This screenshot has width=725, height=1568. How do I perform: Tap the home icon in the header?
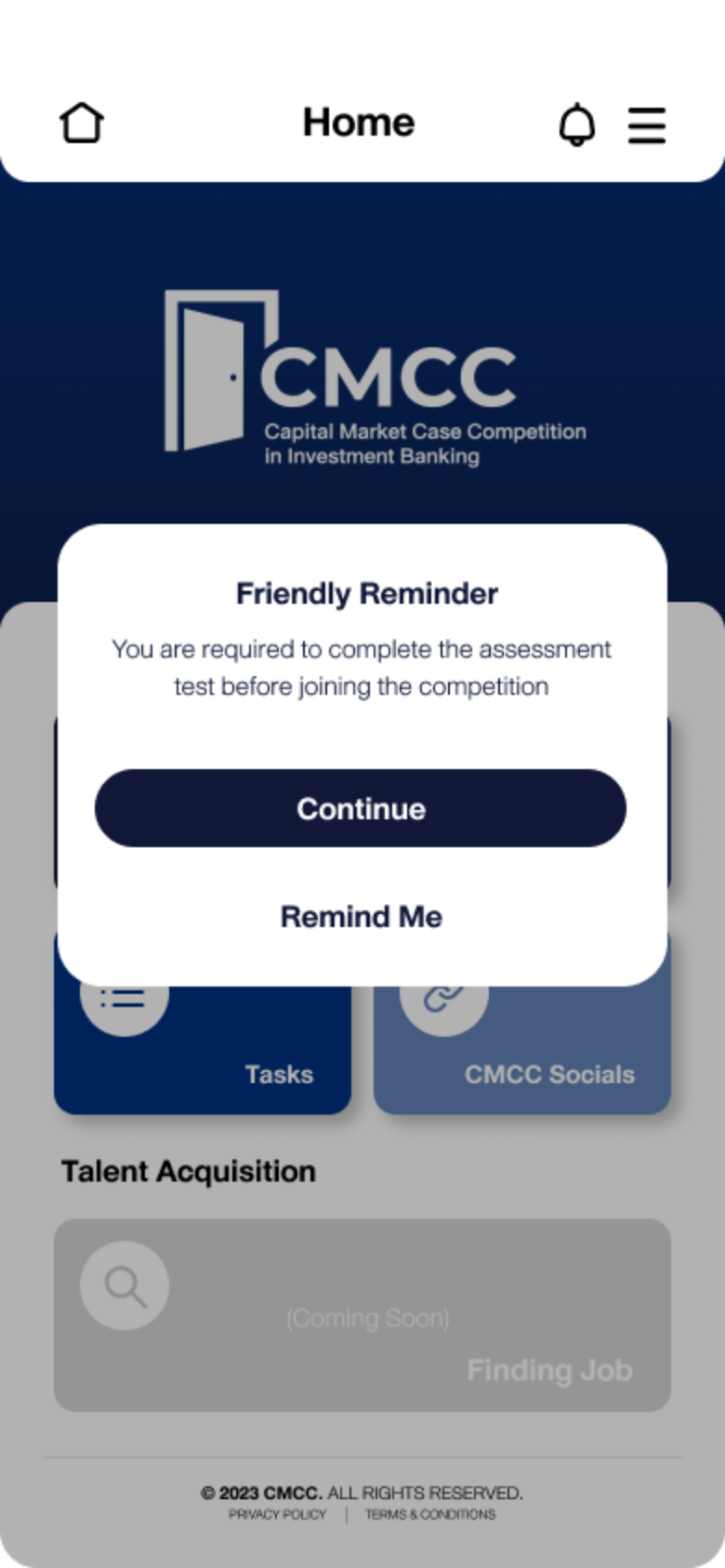[82, 123]
